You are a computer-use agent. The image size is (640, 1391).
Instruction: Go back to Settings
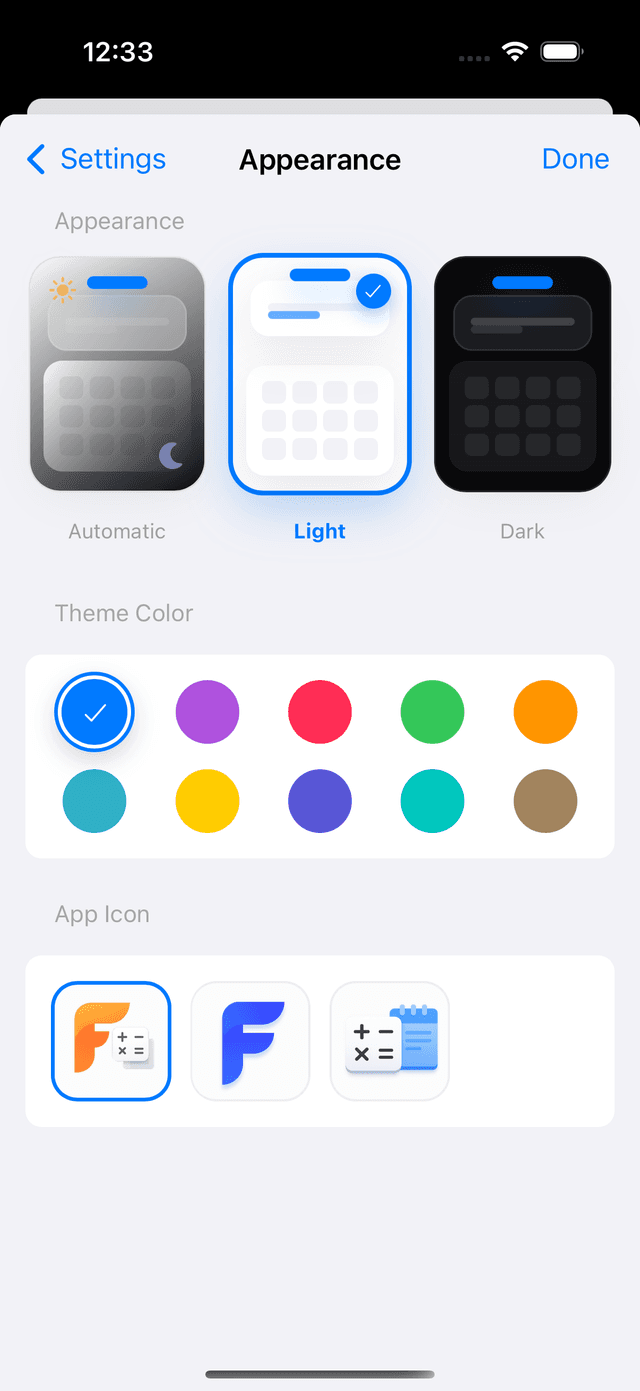coord(96,159)
